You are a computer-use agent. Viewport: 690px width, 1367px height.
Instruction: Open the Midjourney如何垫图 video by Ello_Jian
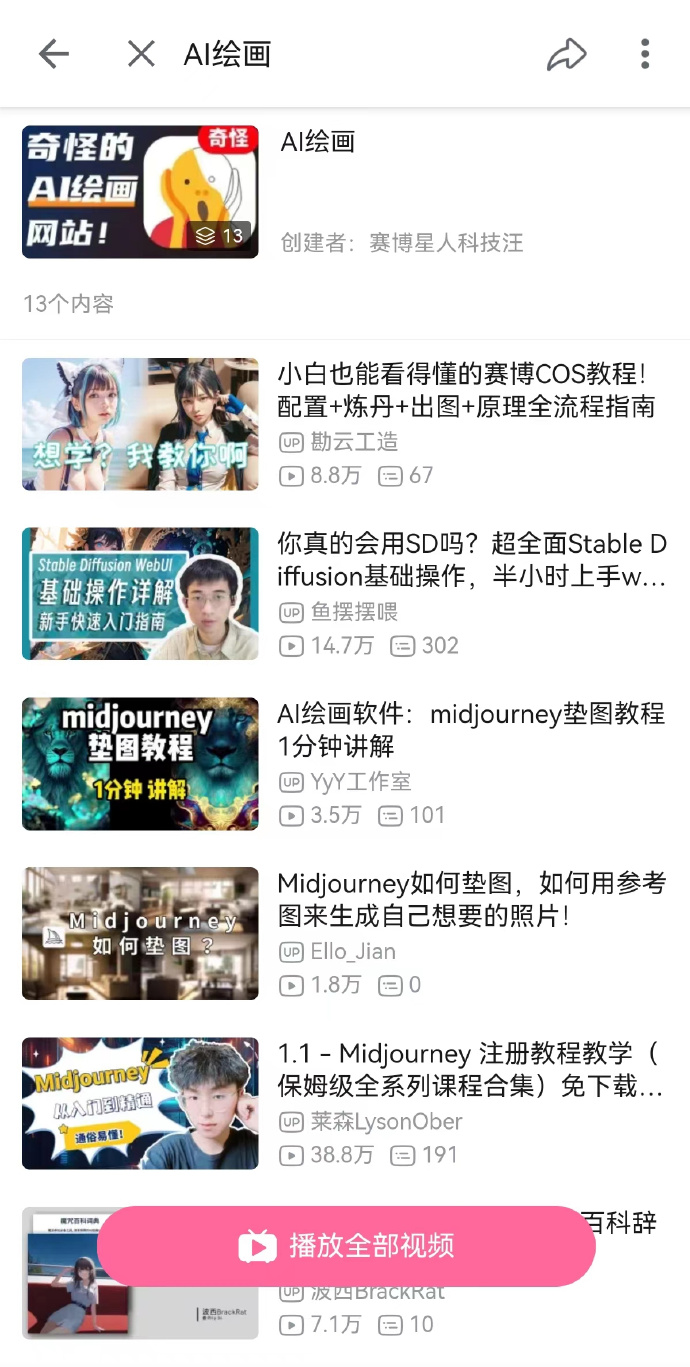click(470, 900)
